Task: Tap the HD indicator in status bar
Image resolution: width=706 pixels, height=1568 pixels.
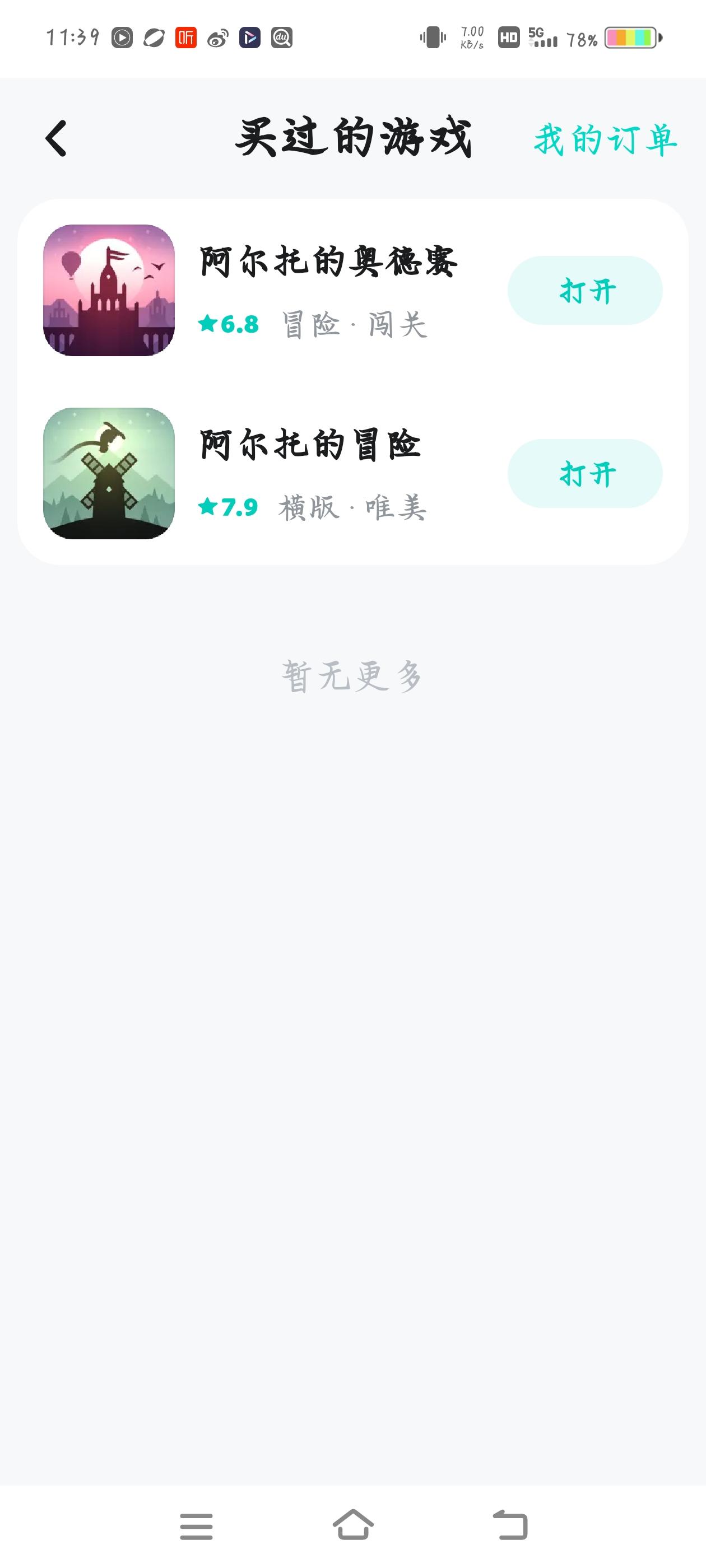Action: (509, 38)
